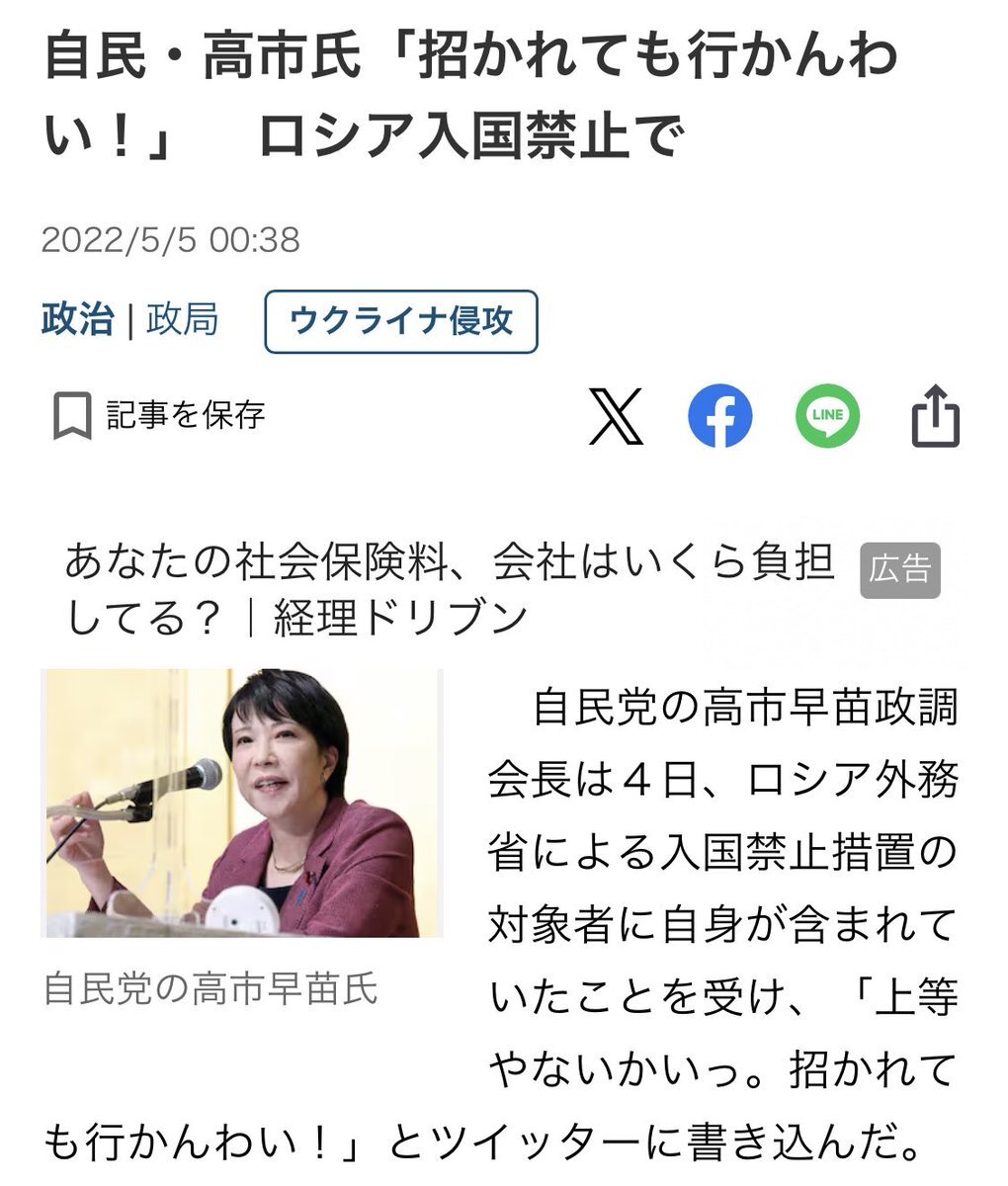Share the article on X
This screenshot has width=1008, height=1186.
click(x=616, y=416)
